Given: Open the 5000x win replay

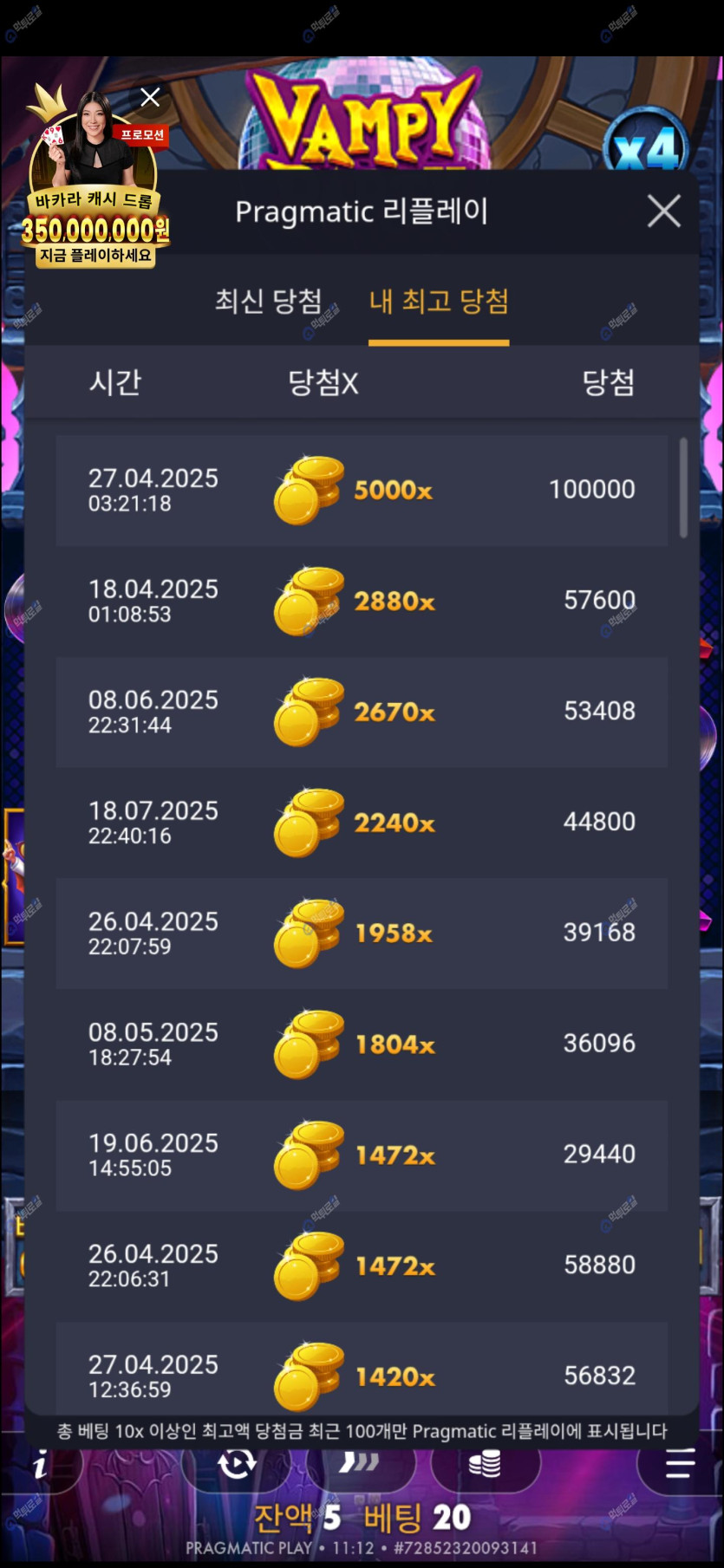Looking at the screenshot, I should pyautogui.click(x=362, y=491).
